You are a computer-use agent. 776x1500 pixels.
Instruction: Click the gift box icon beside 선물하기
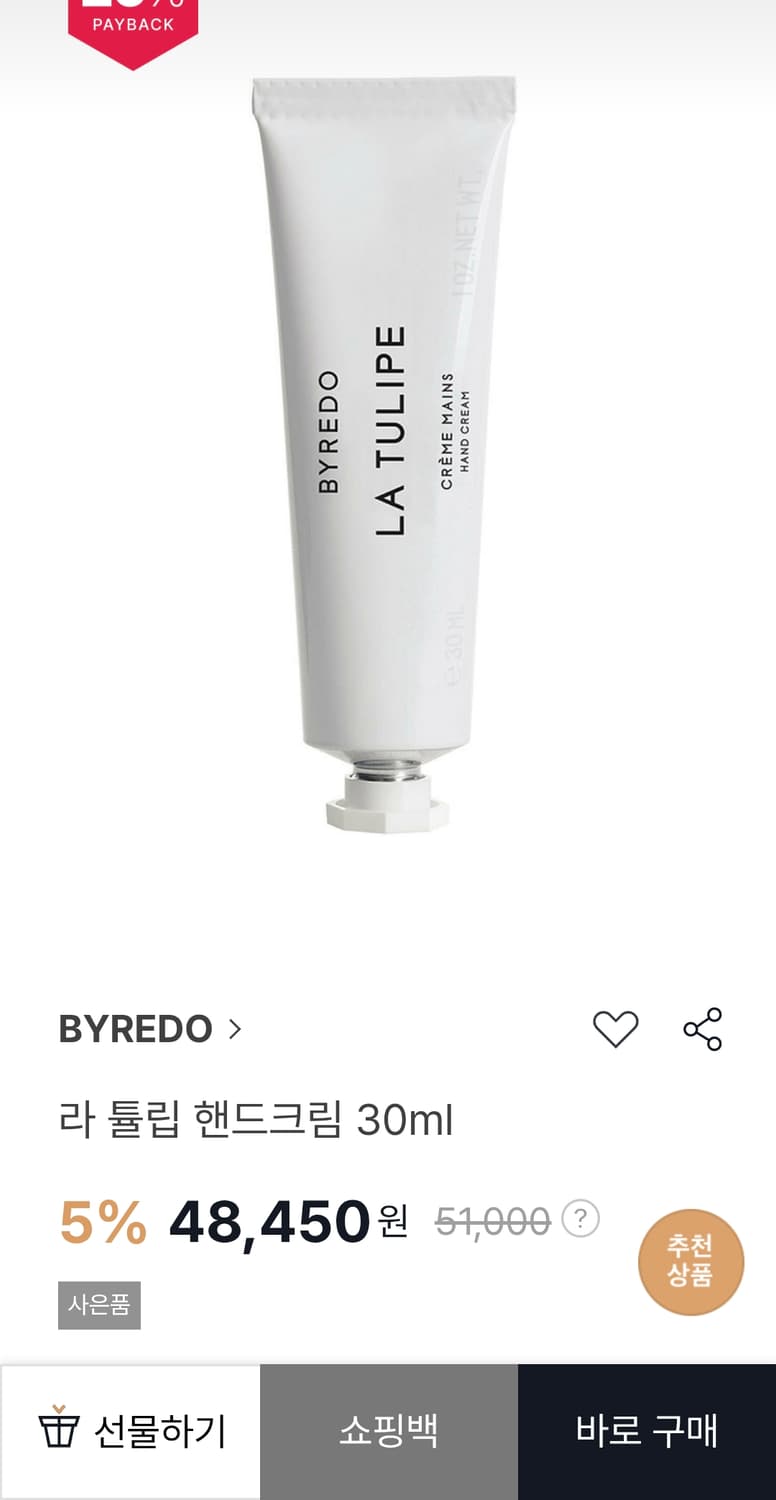point(60,1430)
